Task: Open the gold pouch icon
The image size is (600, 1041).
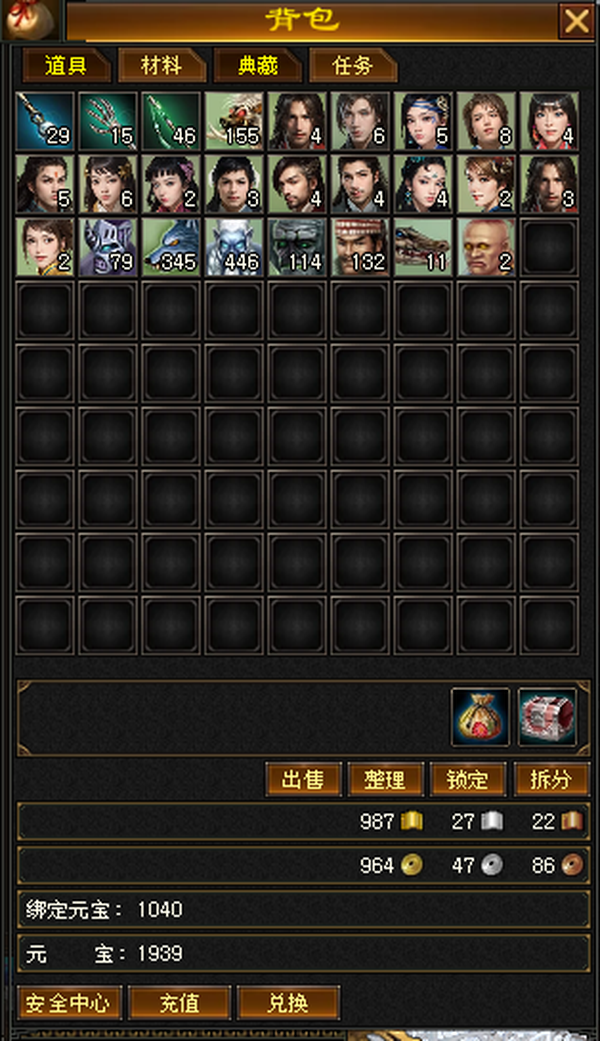Action: point(480,717)
